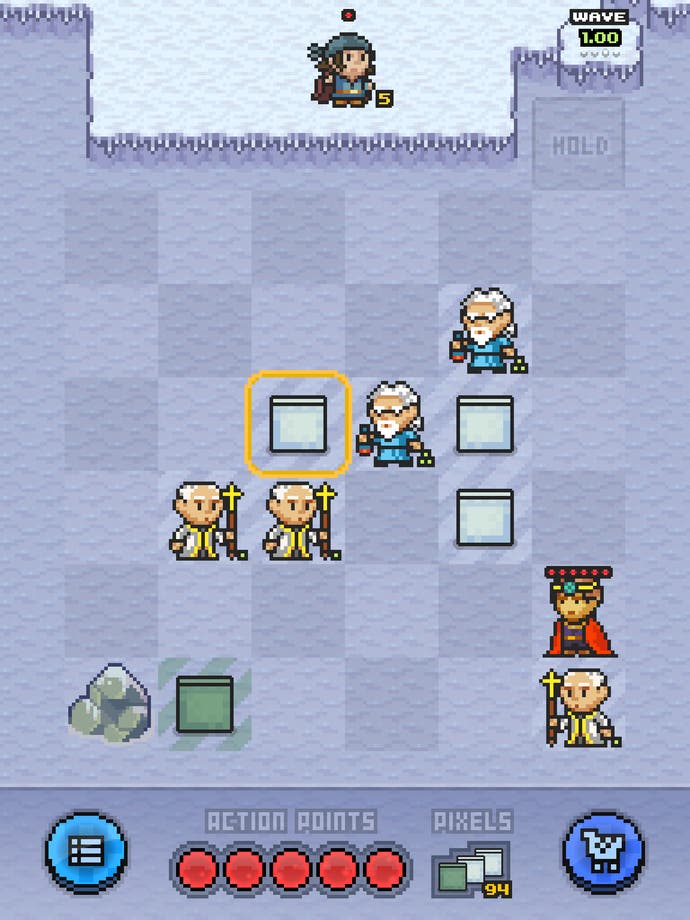
Task: Tap the HOLD button
Action: coord(579,145)
